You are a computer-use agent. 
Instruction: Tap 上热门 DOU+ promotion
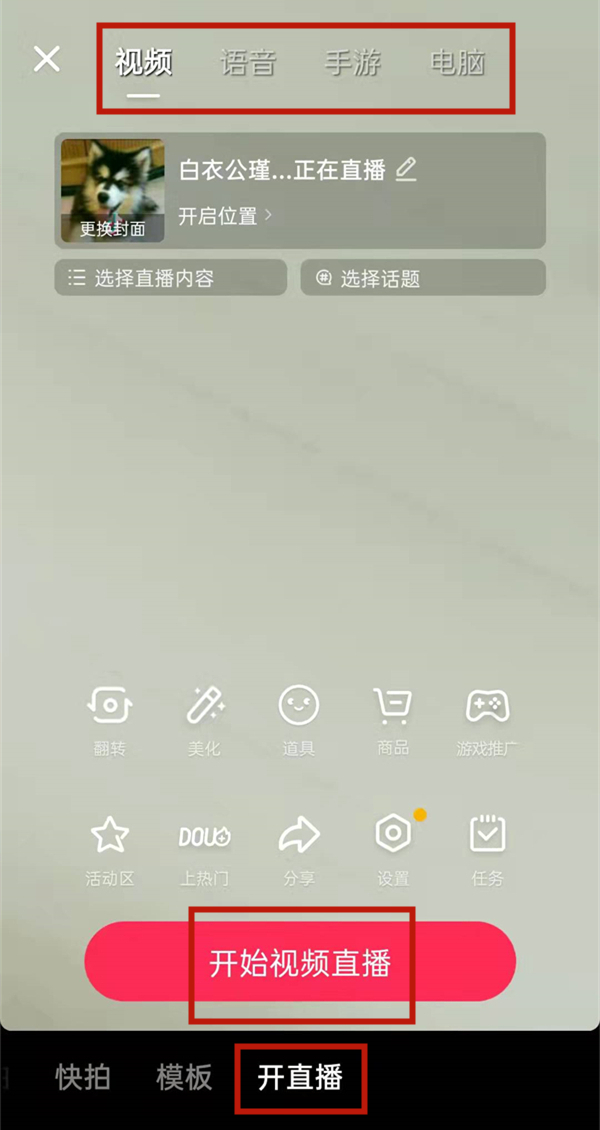pyautogui.click(x=204, y=848)
